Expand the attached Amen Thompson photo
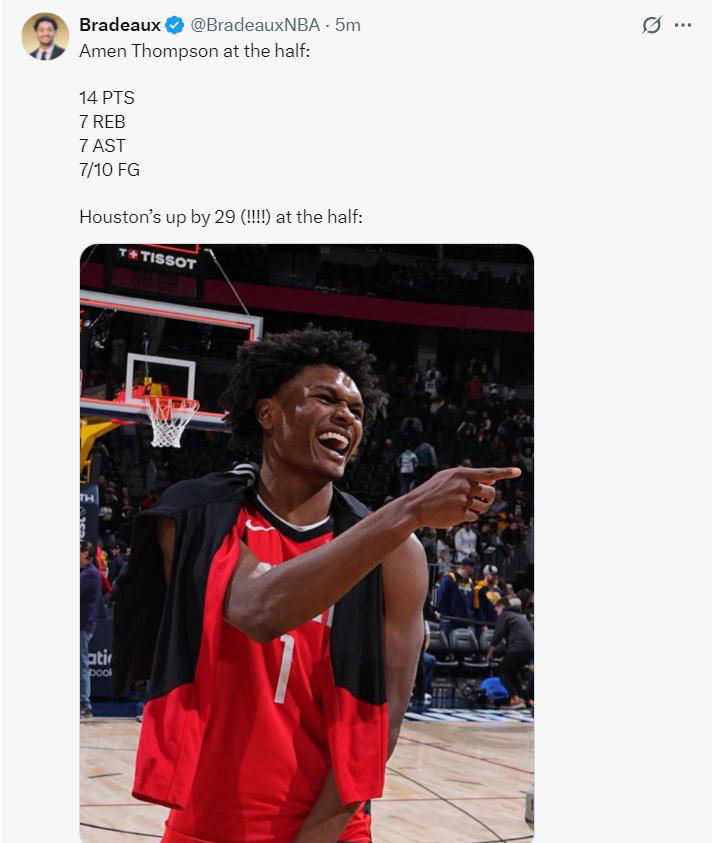Viewport: 712px width, 843px height. 306,542
